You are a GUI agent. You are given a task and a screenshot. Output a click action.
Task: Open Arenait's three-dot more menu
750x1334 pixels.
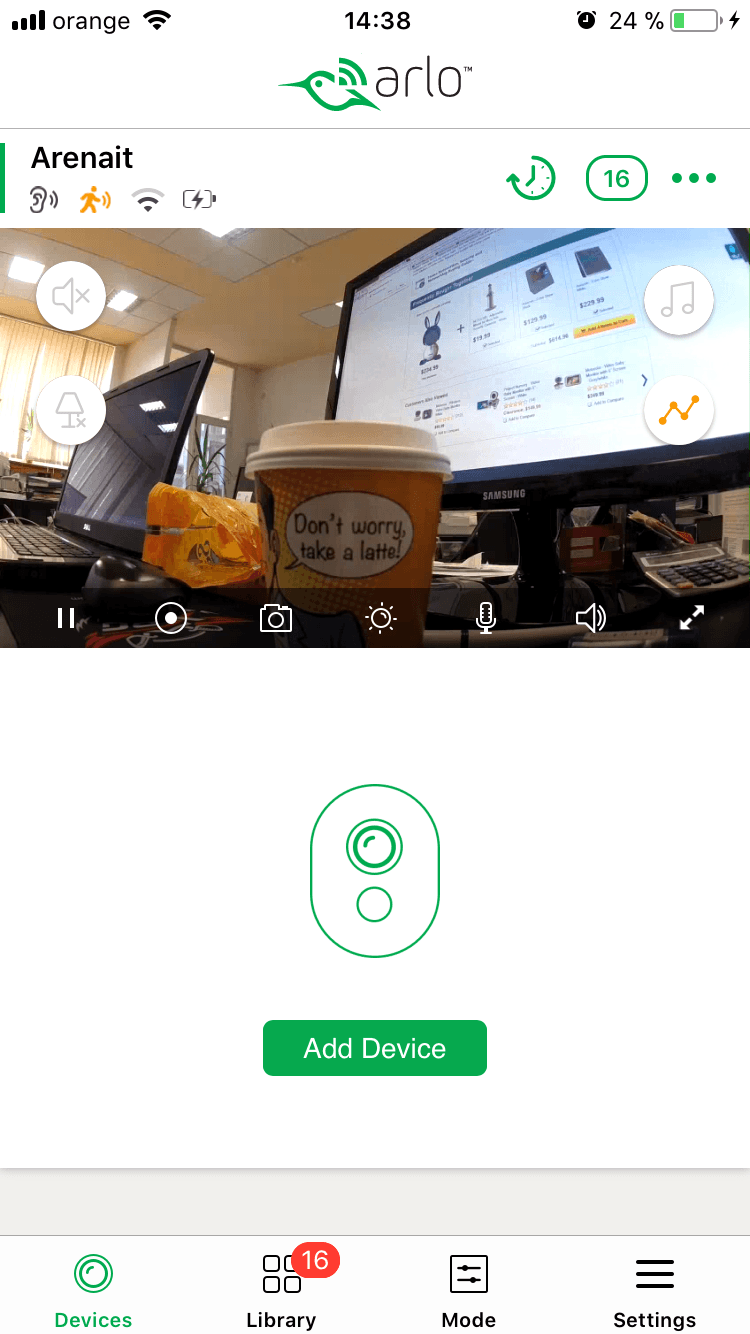pyautogui.click(x=694, y=179)
